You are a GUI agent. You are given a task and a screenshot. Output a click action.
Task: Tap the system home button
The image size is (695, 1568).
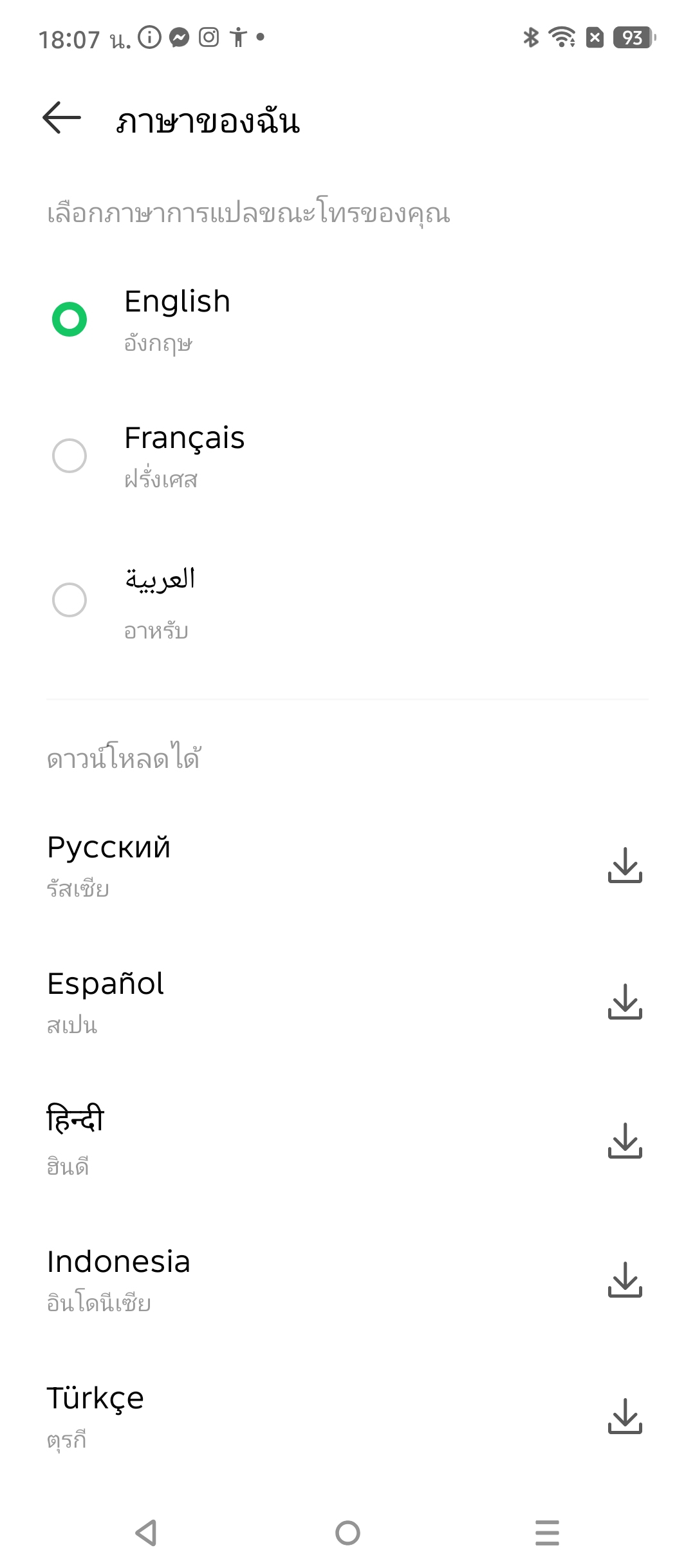point(347,1533)
